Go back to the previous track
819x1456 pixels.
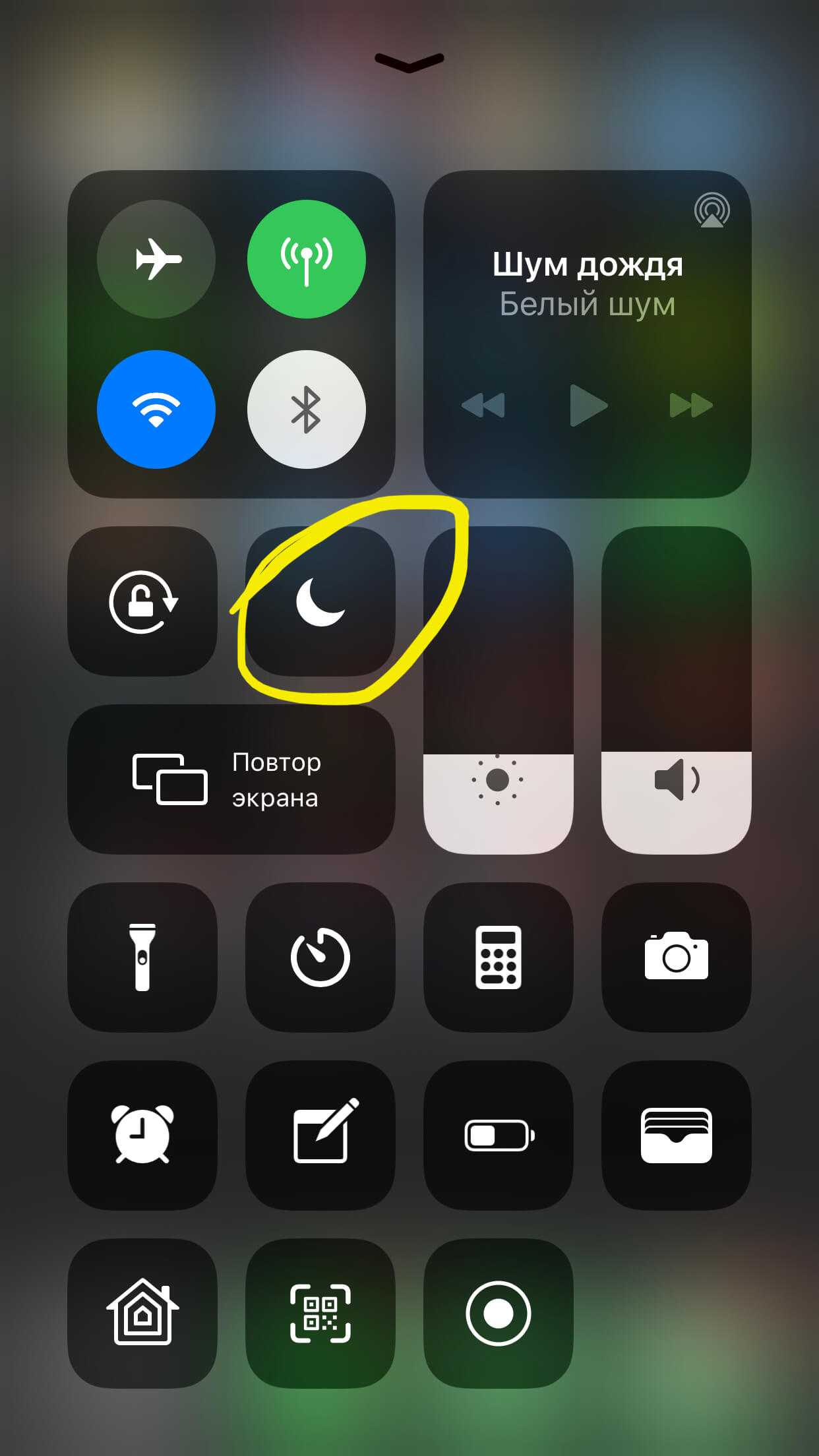tap(483, 405)
